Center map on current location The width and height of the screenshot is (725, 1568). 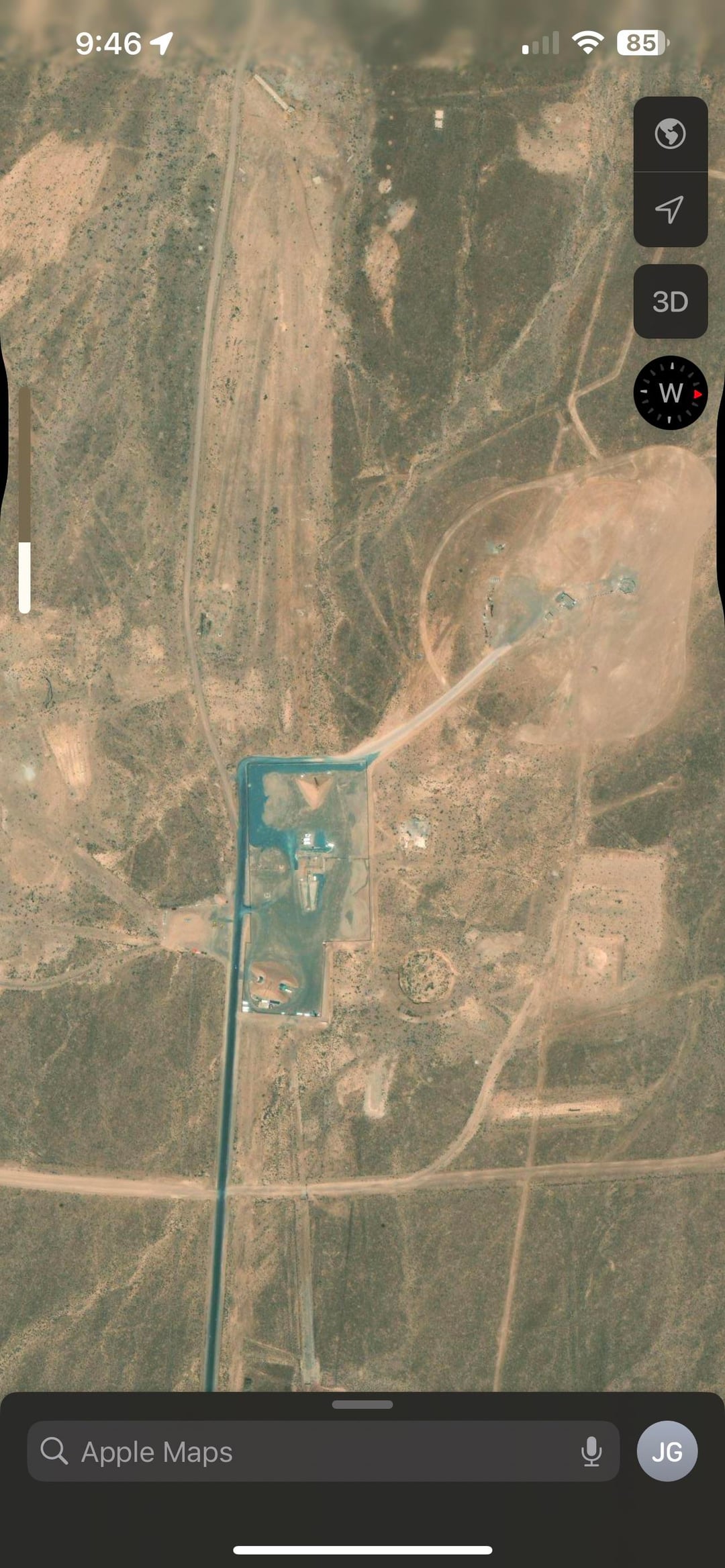pyautogui.click(x=670, y=209)
